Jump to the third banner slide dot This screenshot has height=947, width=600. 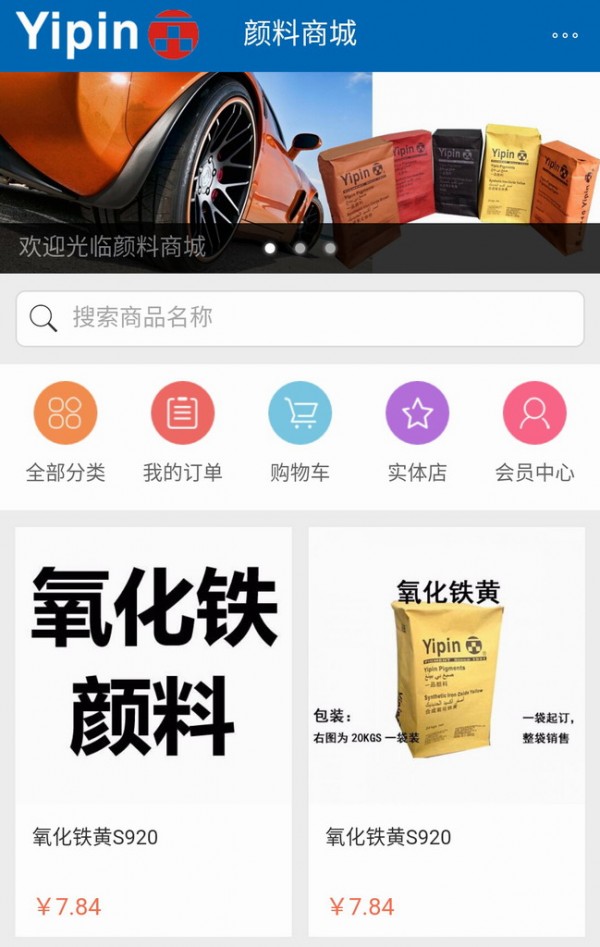tap(330, 248)
